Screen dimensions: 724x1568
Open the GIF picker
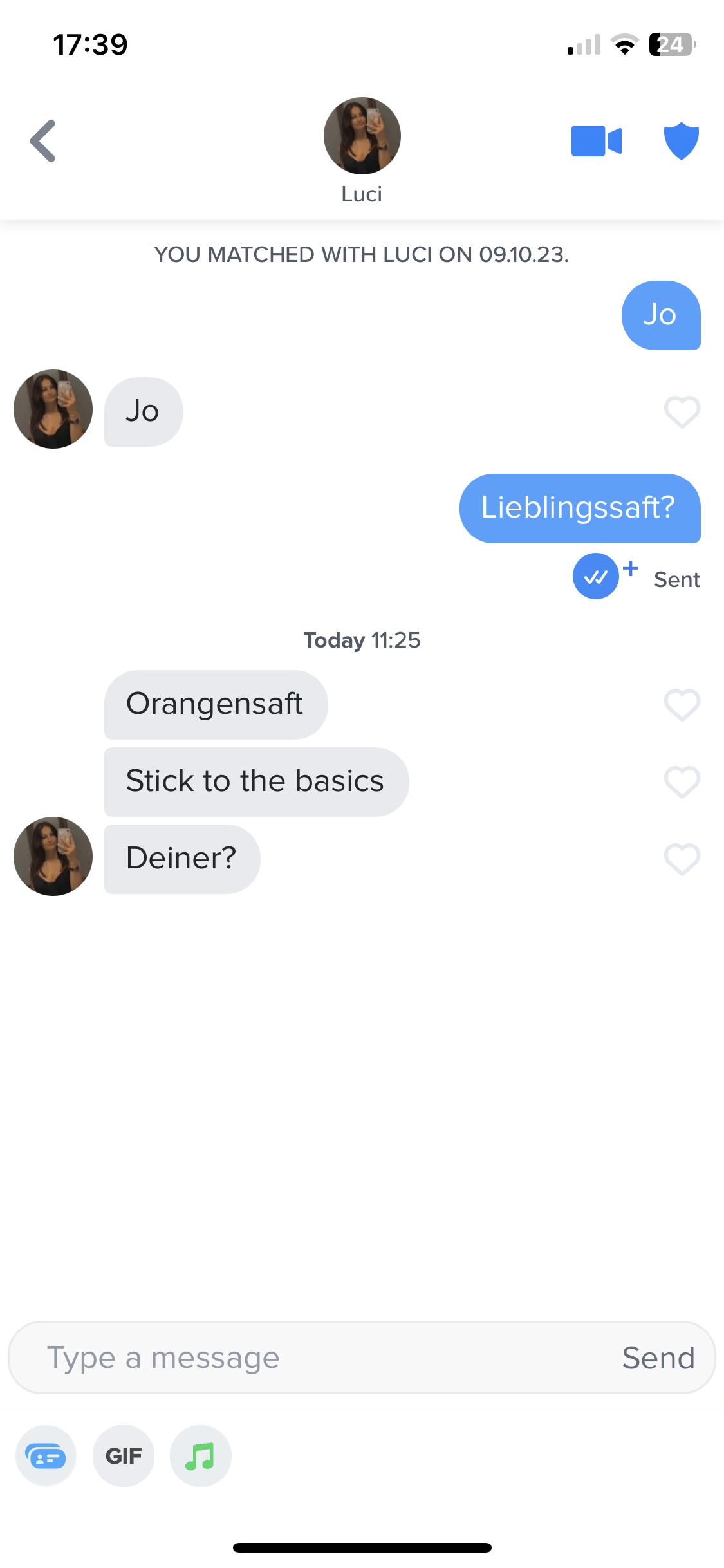click(x=124, y=1456)
